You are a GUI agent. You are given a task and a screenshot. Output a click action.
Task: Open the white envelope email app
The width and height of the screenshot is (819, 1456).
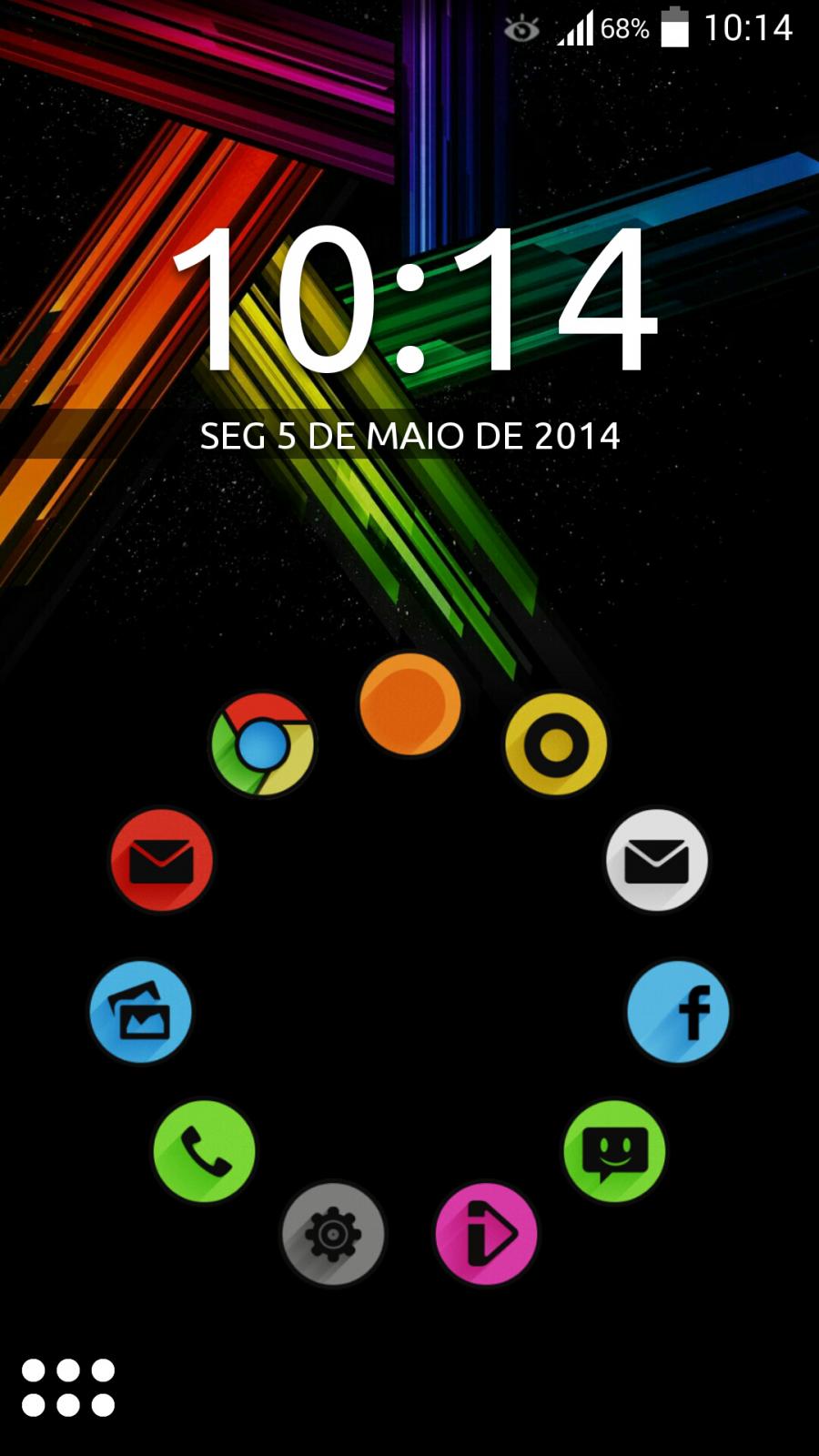tap(656, 860)
